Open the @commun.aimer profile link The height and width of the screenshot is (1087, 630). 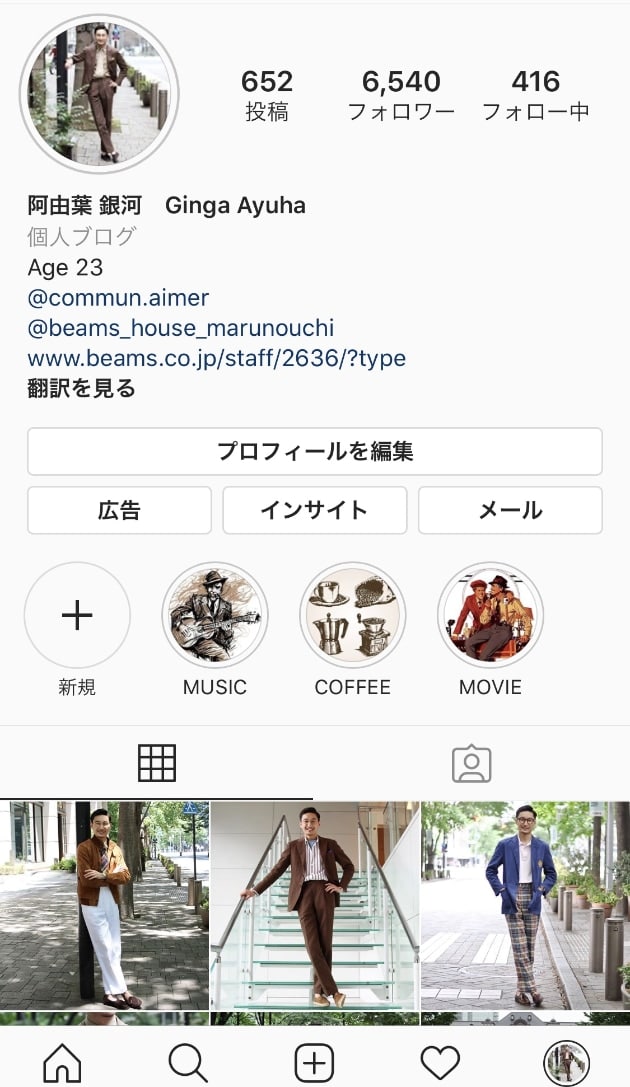click(118, 298)
